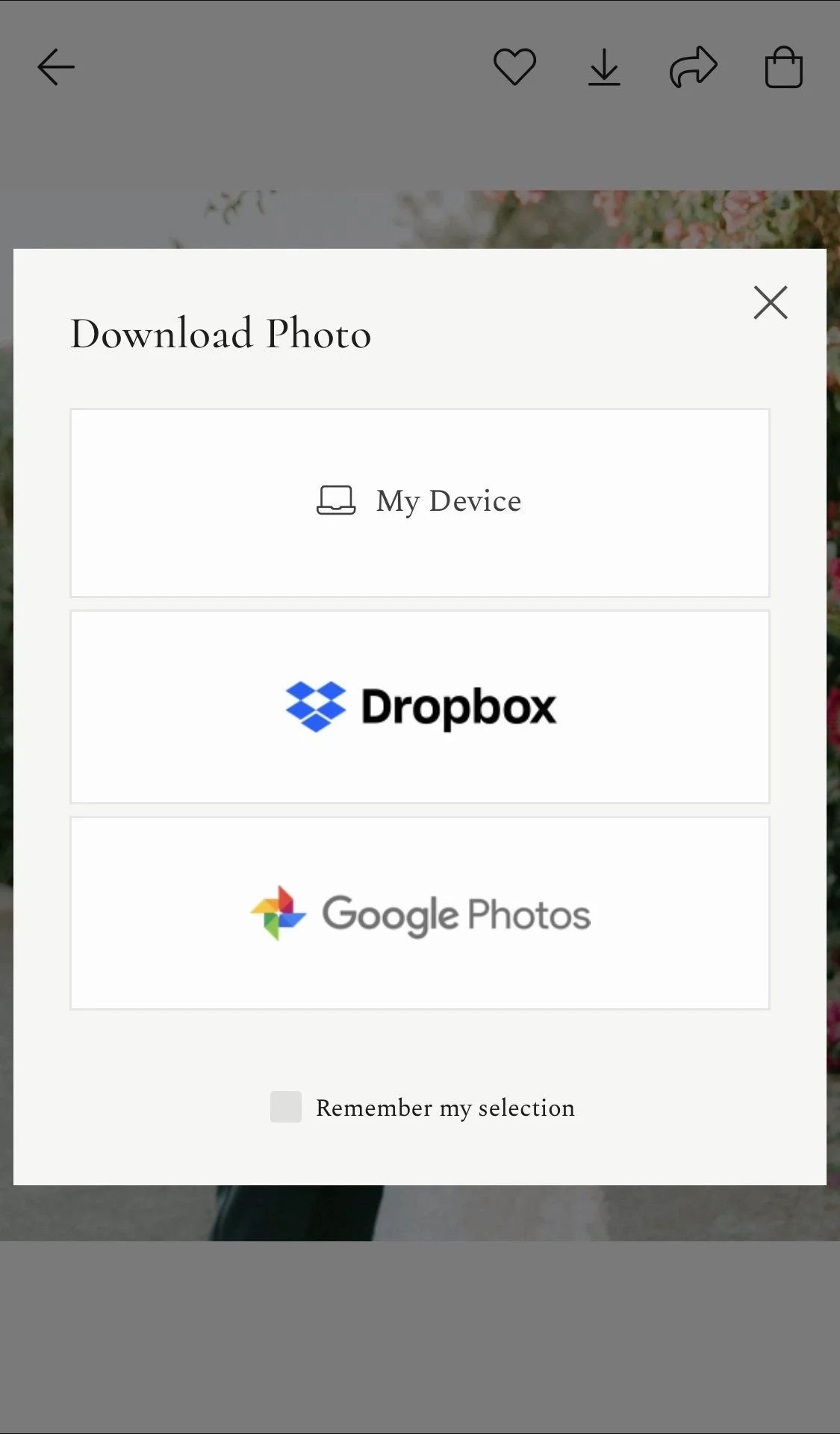Select Dropbox to save the photo

(x=420, y=707)
